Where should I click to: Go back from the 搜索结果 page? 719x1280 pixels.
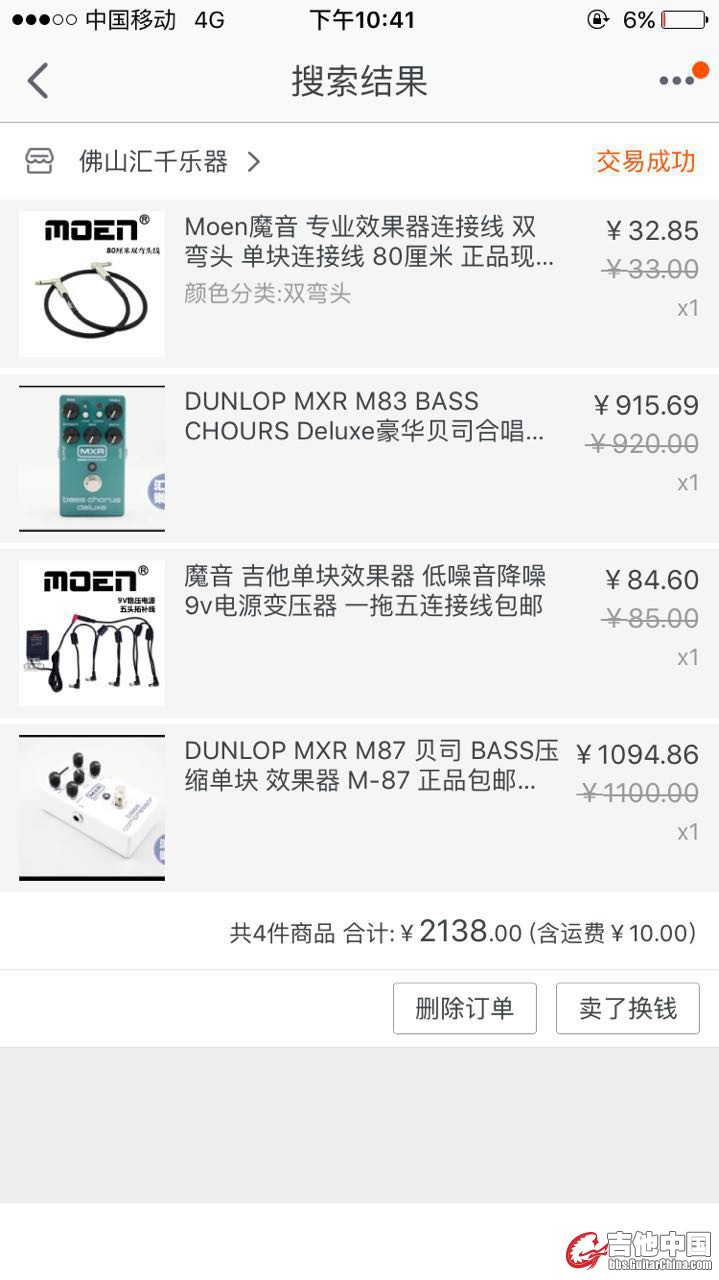[38, 81]
